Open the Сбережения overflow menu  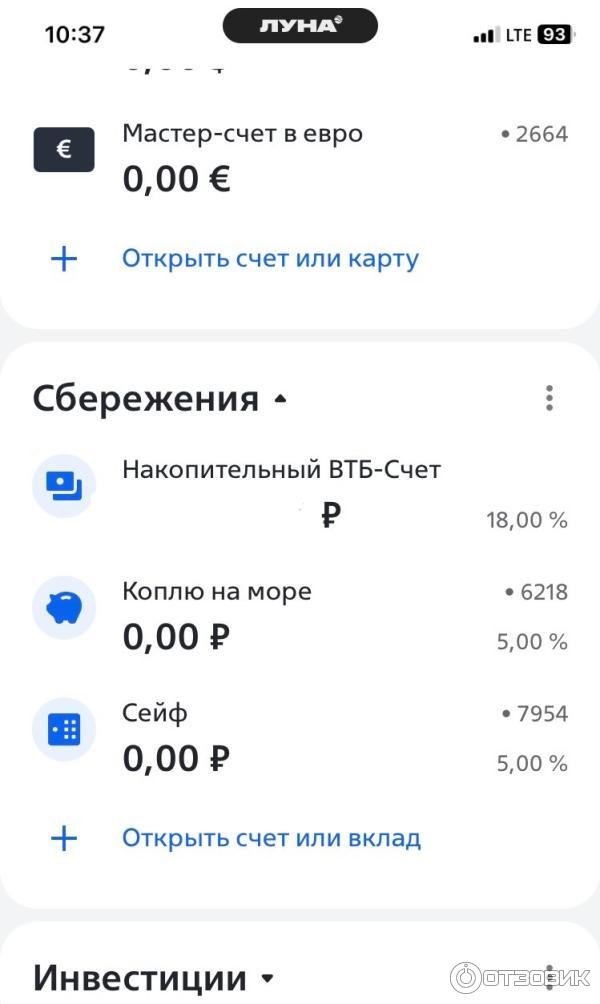click(549, 399)
